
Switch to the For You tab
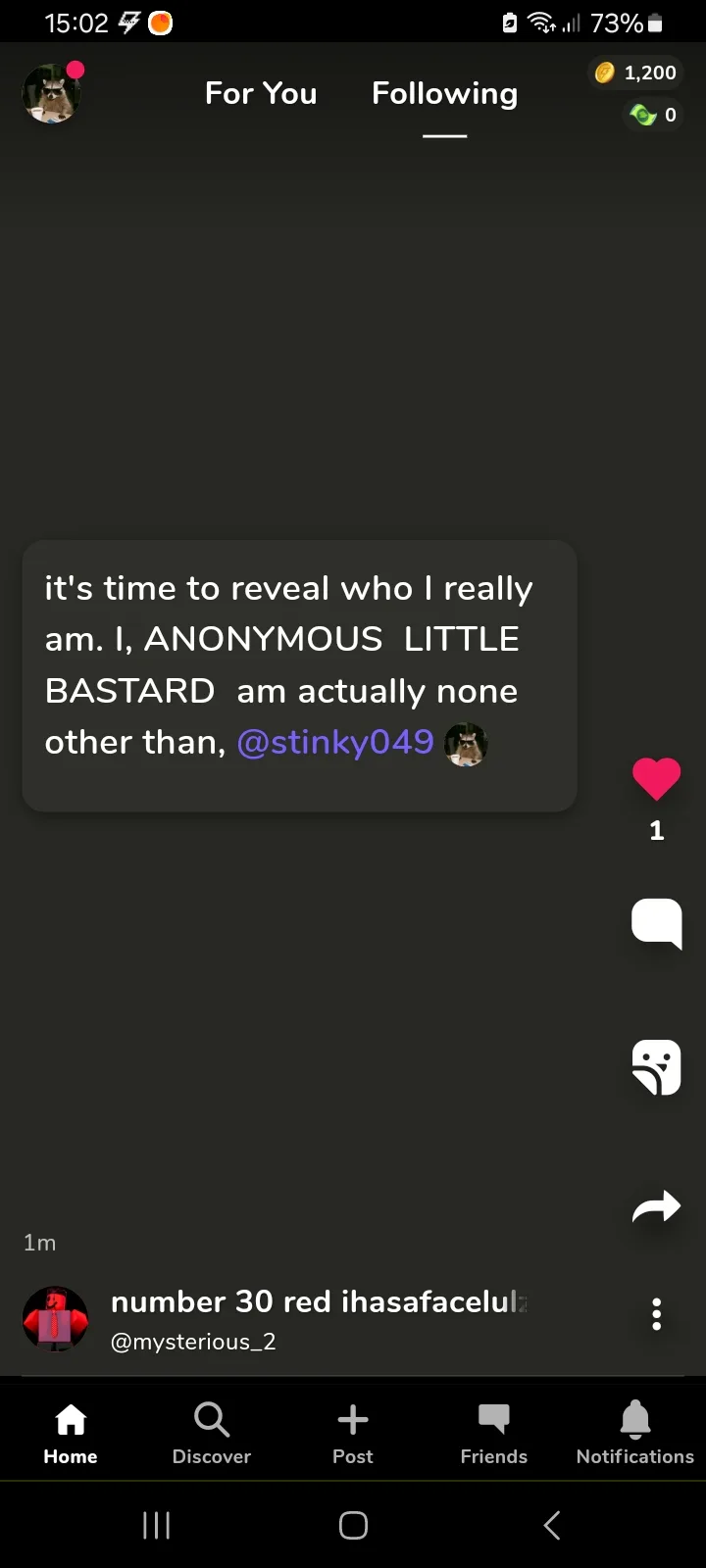tap(261, 93)
